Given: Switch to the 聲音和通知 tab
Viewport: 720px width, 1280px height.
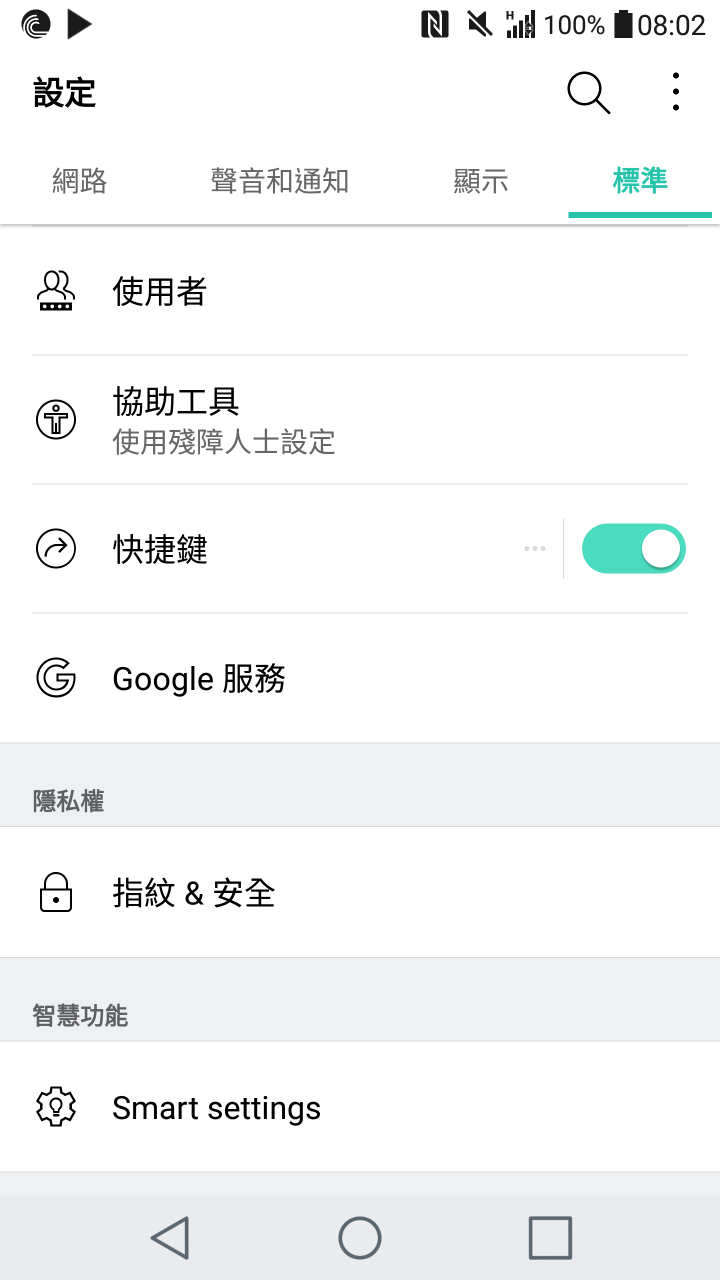Looking at the screenshot, I should coord(280,181).
